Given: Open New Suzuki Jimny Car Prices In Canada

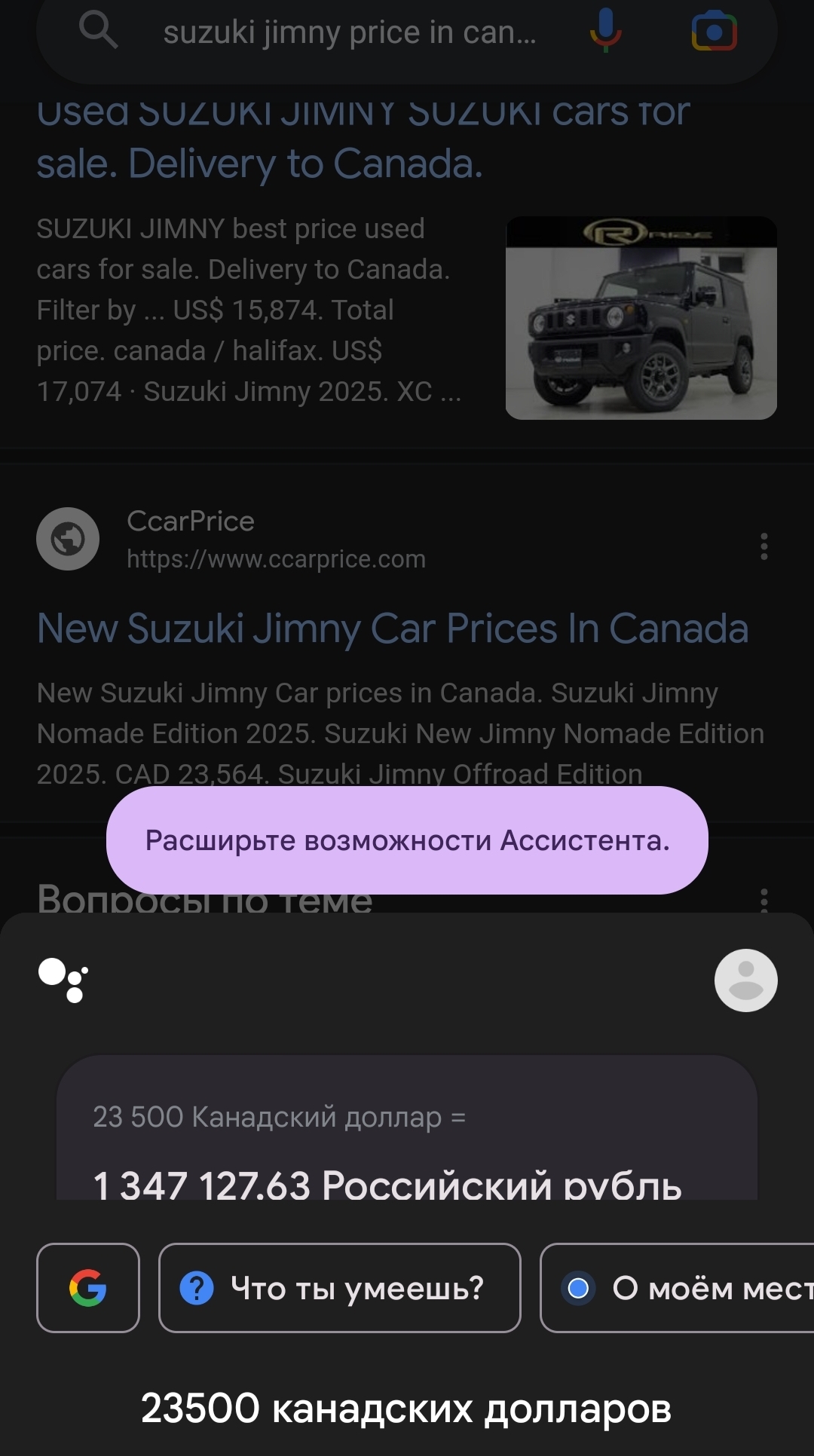Looking at the screenshot, I should (x=392, y=629).
